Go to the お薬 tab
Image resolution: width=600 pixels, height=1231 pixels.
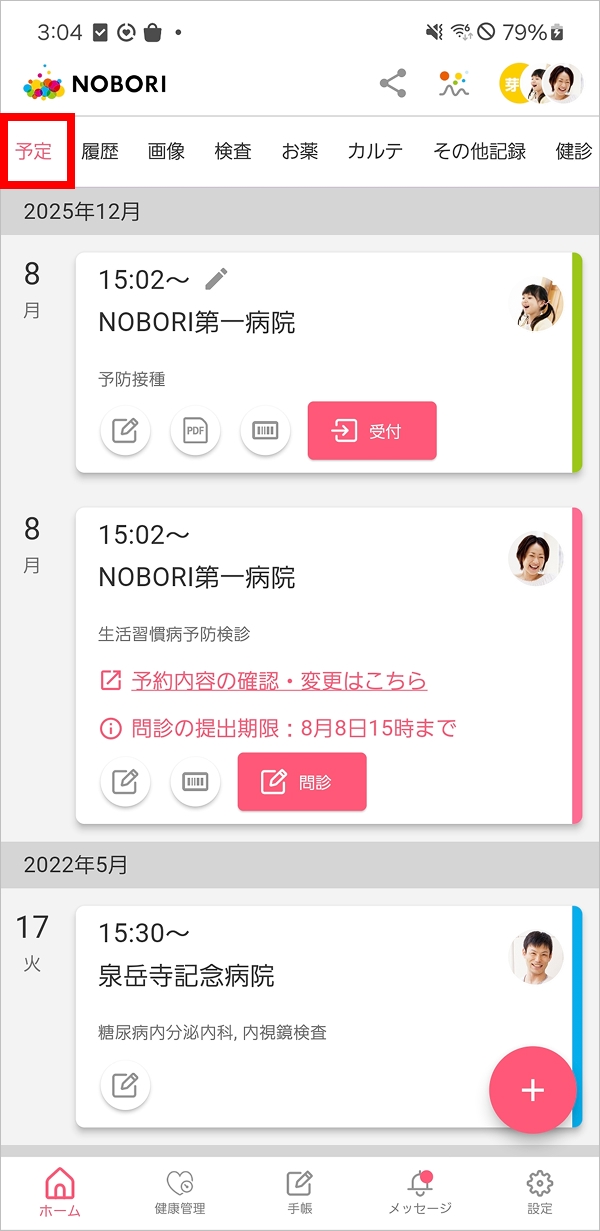[300, 152]
